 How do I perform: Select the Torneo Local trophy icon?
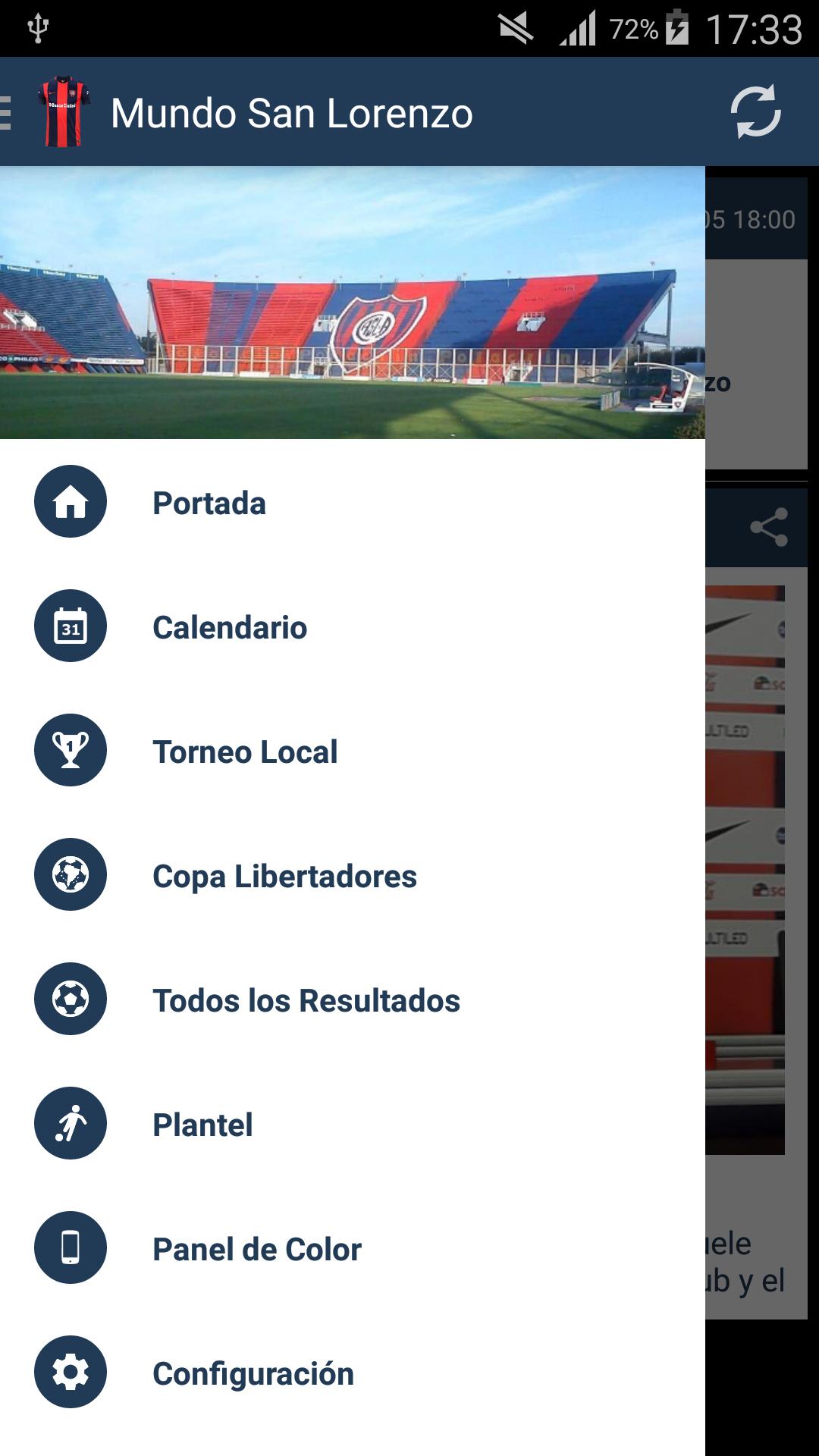[x=71, y=752]
